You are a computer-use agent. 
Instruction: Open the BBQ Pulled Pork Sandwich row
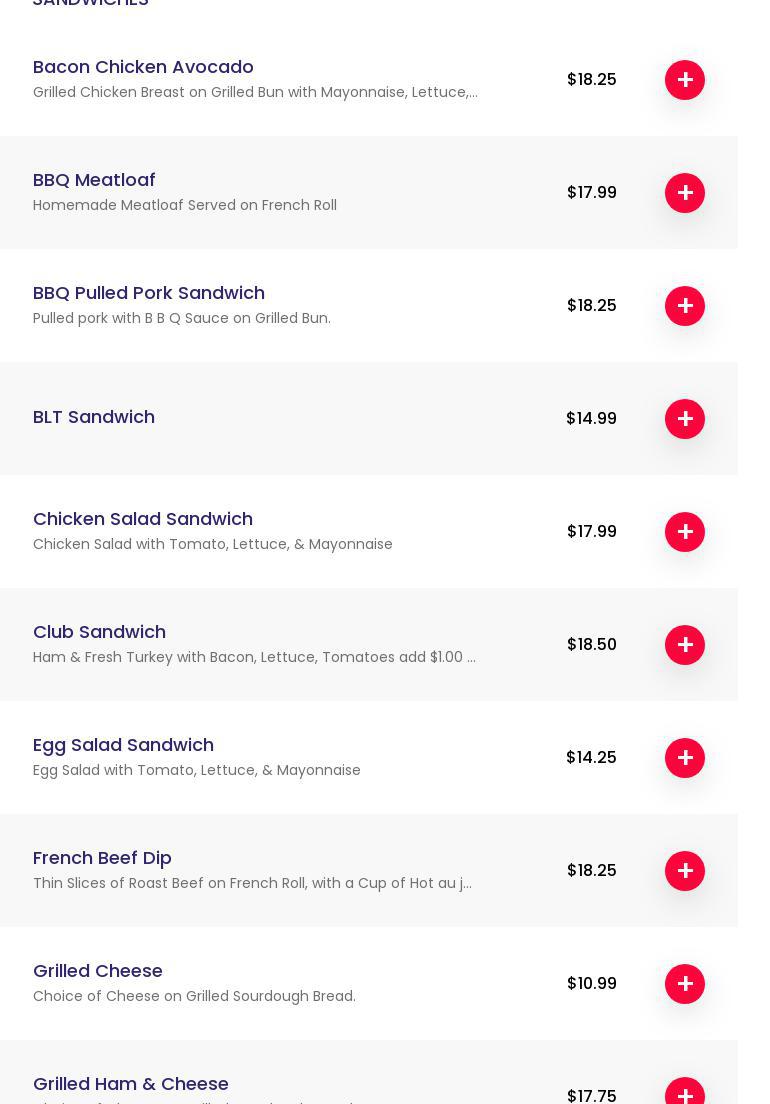click(x=149, y=293)
